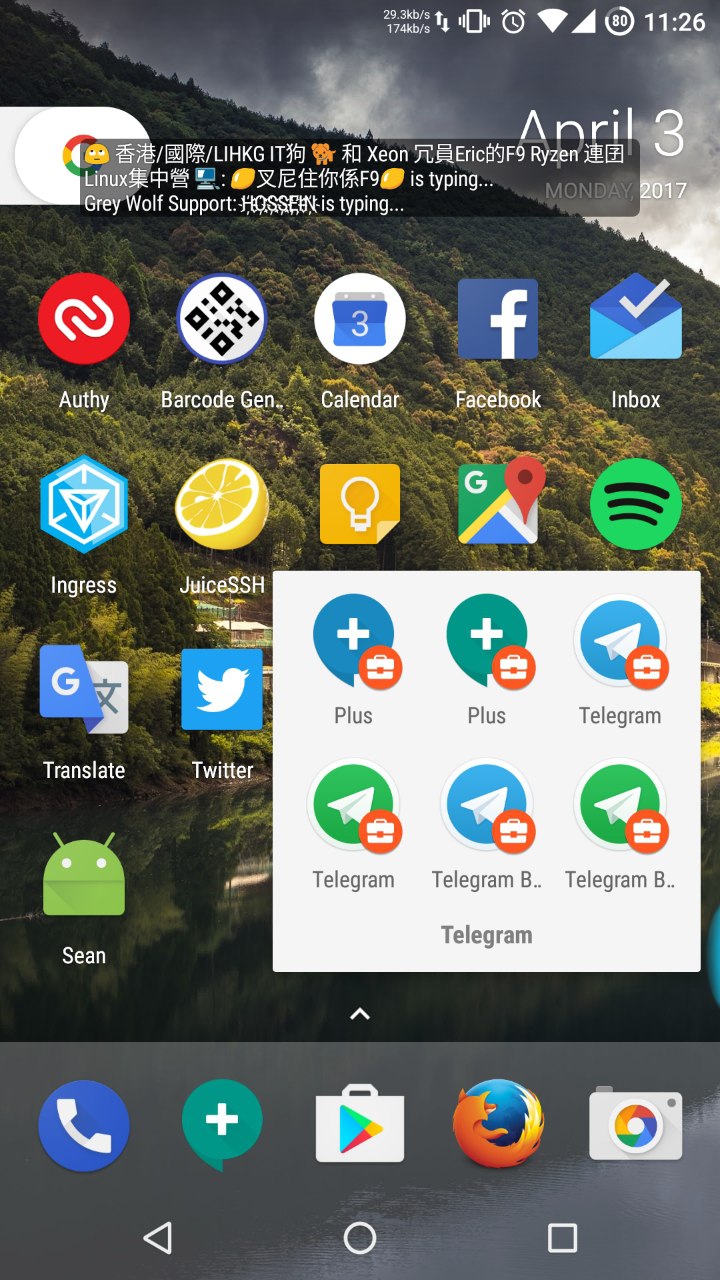Expand the app drawer arrow
The image size is (720, 1280).
[360, 1014]
